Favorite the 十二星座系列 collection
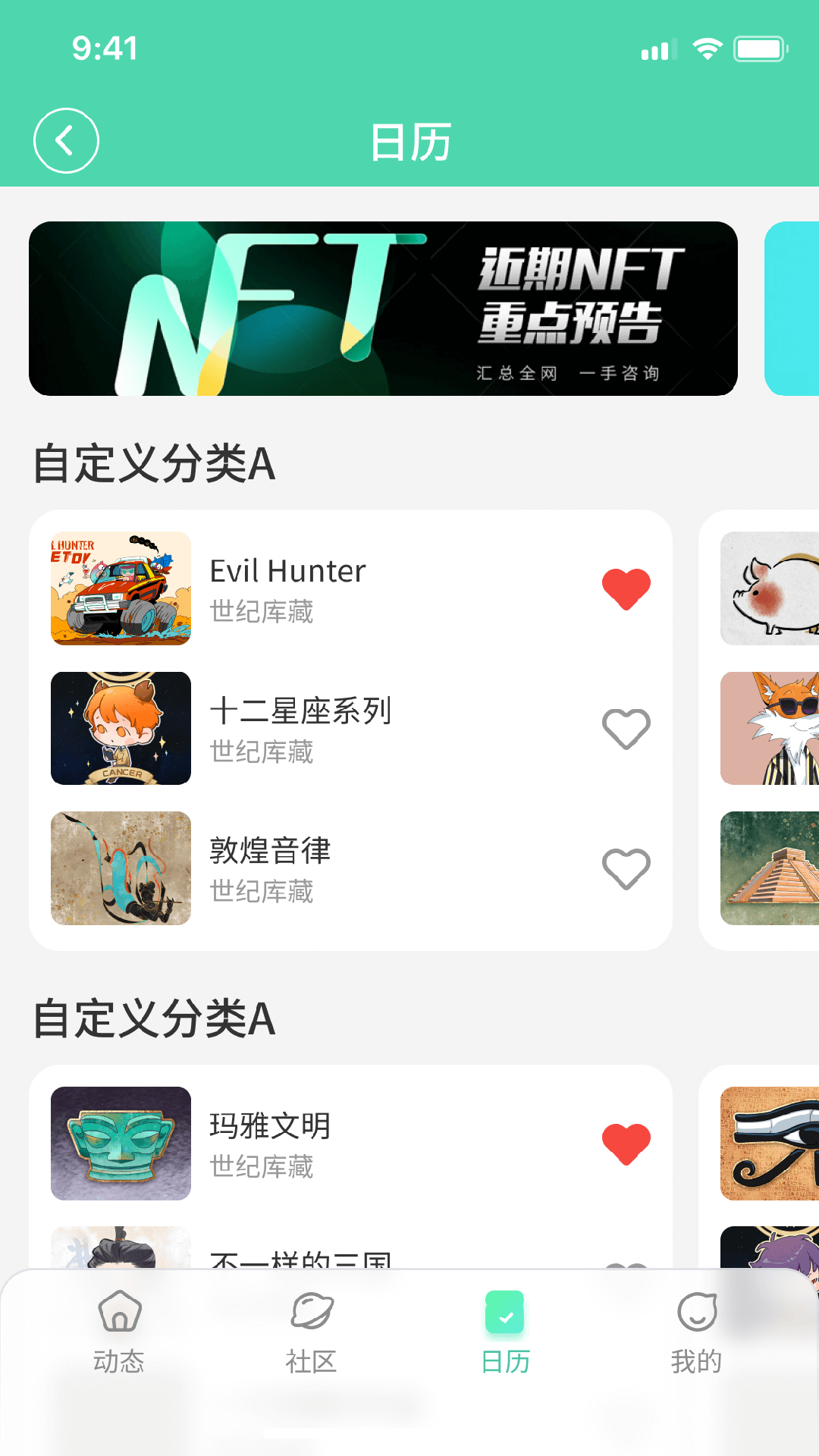819x1456 pixels. coord(626,729)
